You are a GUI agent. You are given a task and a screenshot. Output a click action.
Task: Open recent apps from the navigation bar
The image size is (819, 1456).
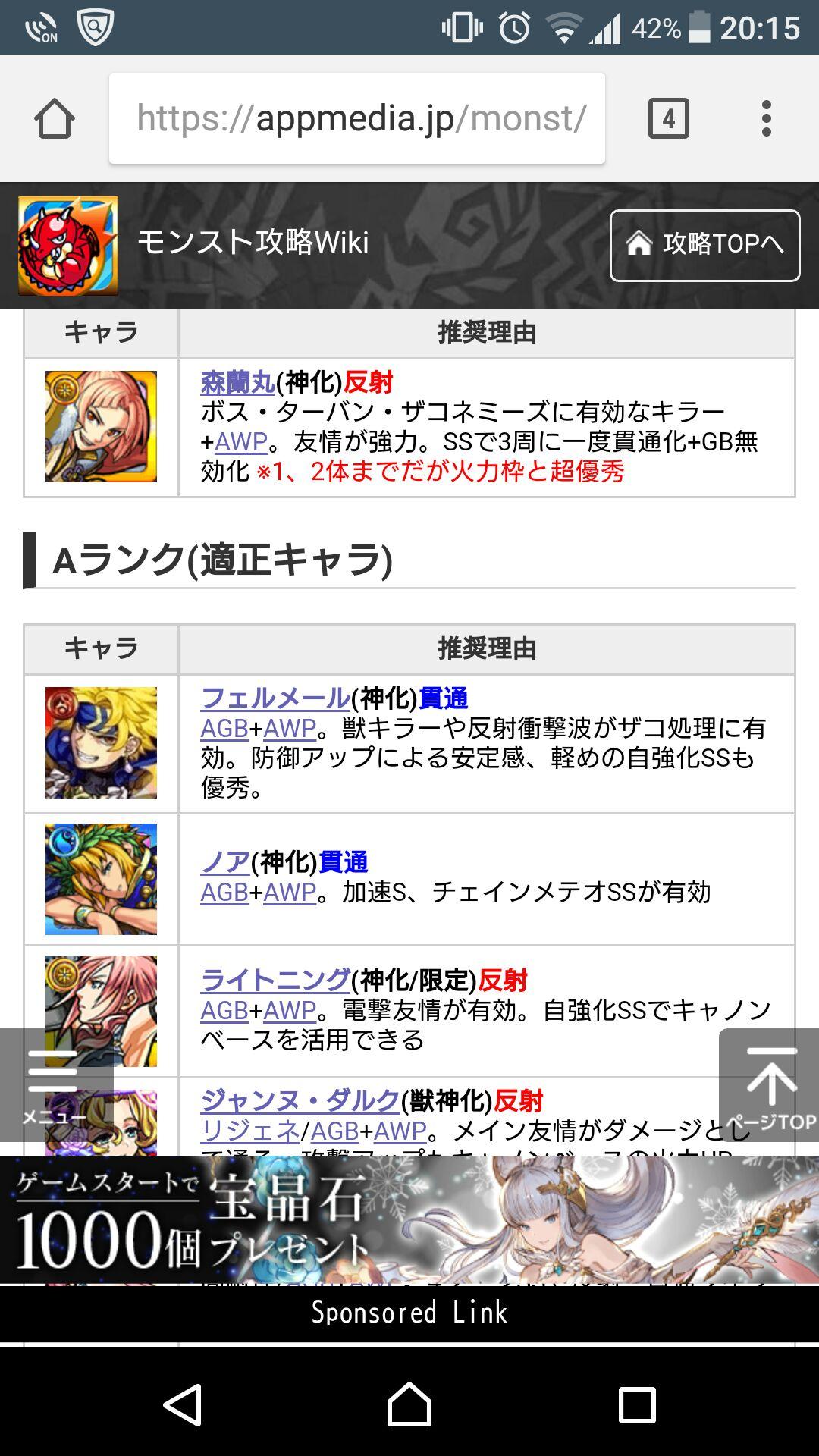637,1405
